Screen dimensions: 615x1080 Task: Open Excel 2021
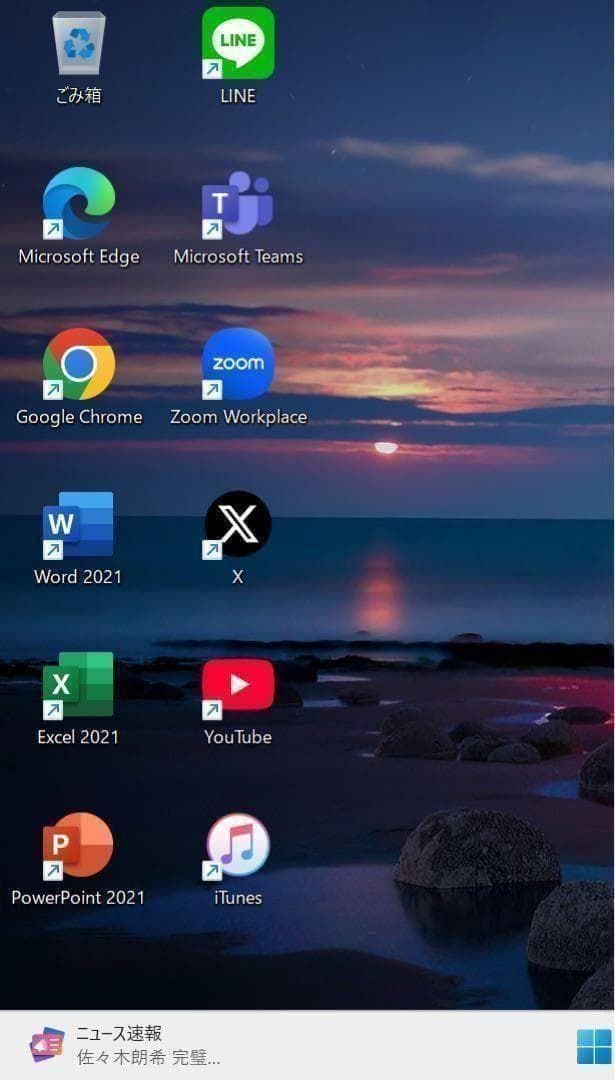point(78,685)
